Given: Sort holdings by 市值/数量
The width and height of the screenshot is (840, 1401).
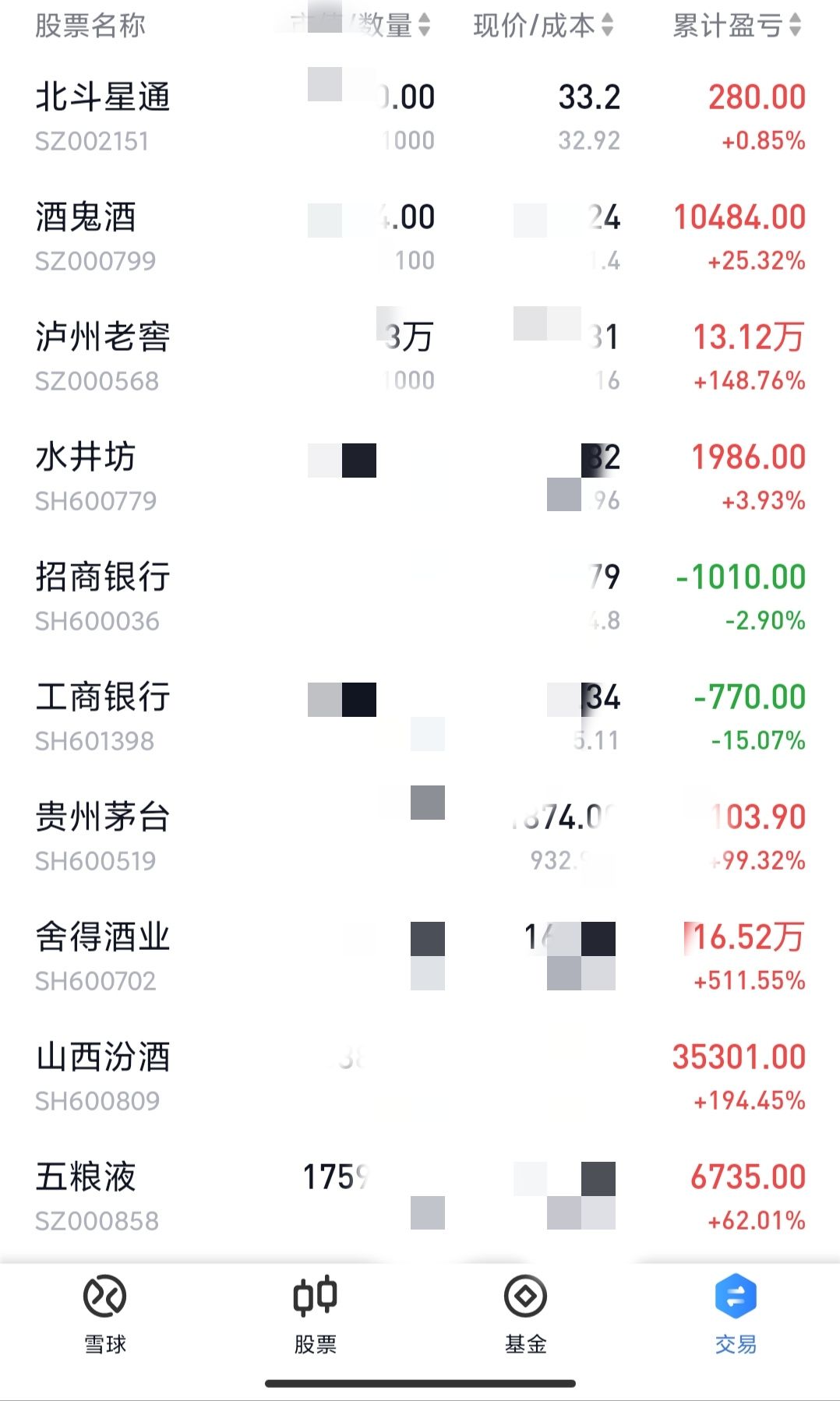Looking at the screenshot, I should [x=366, y=26].
